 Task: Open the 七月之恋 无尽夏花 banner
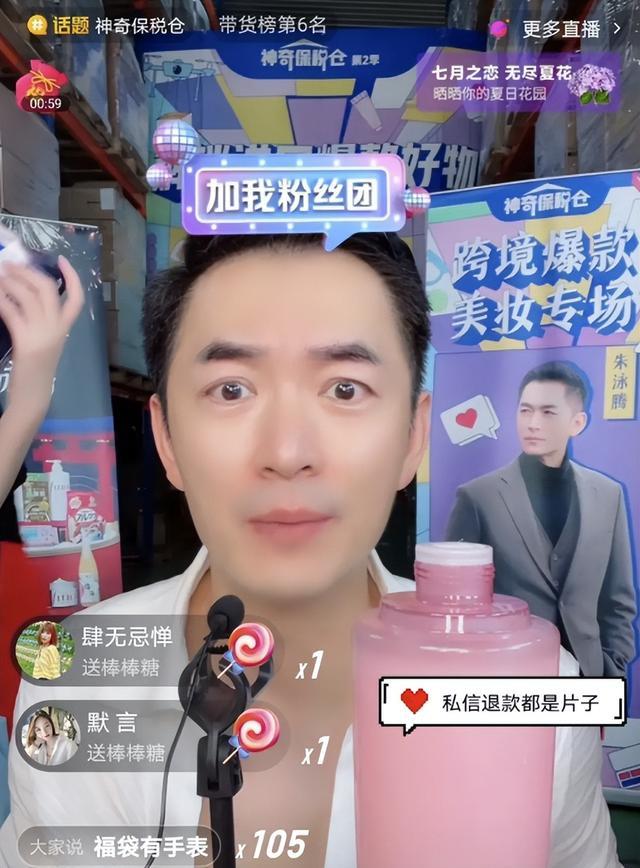[520, 82]
